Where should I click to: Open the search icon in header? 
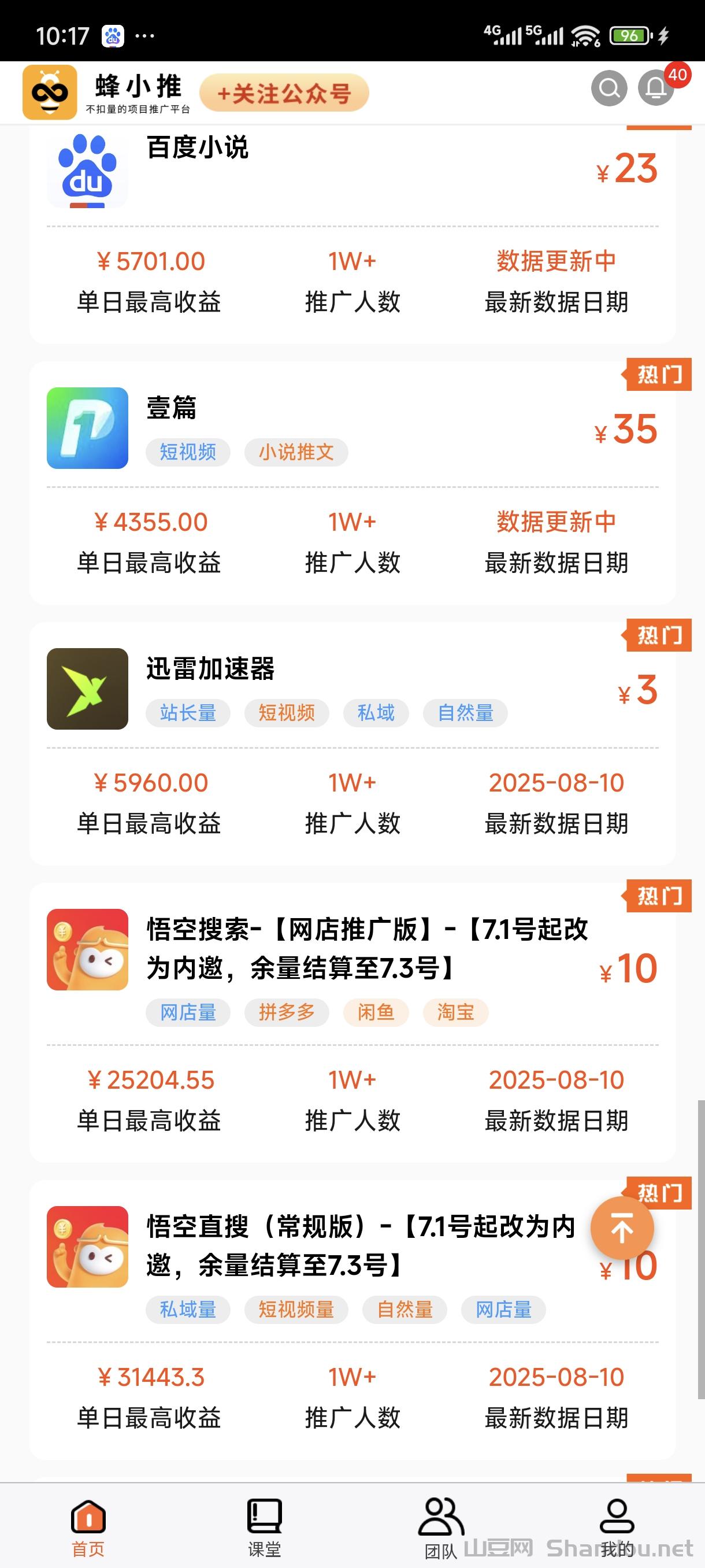point(609,89)
